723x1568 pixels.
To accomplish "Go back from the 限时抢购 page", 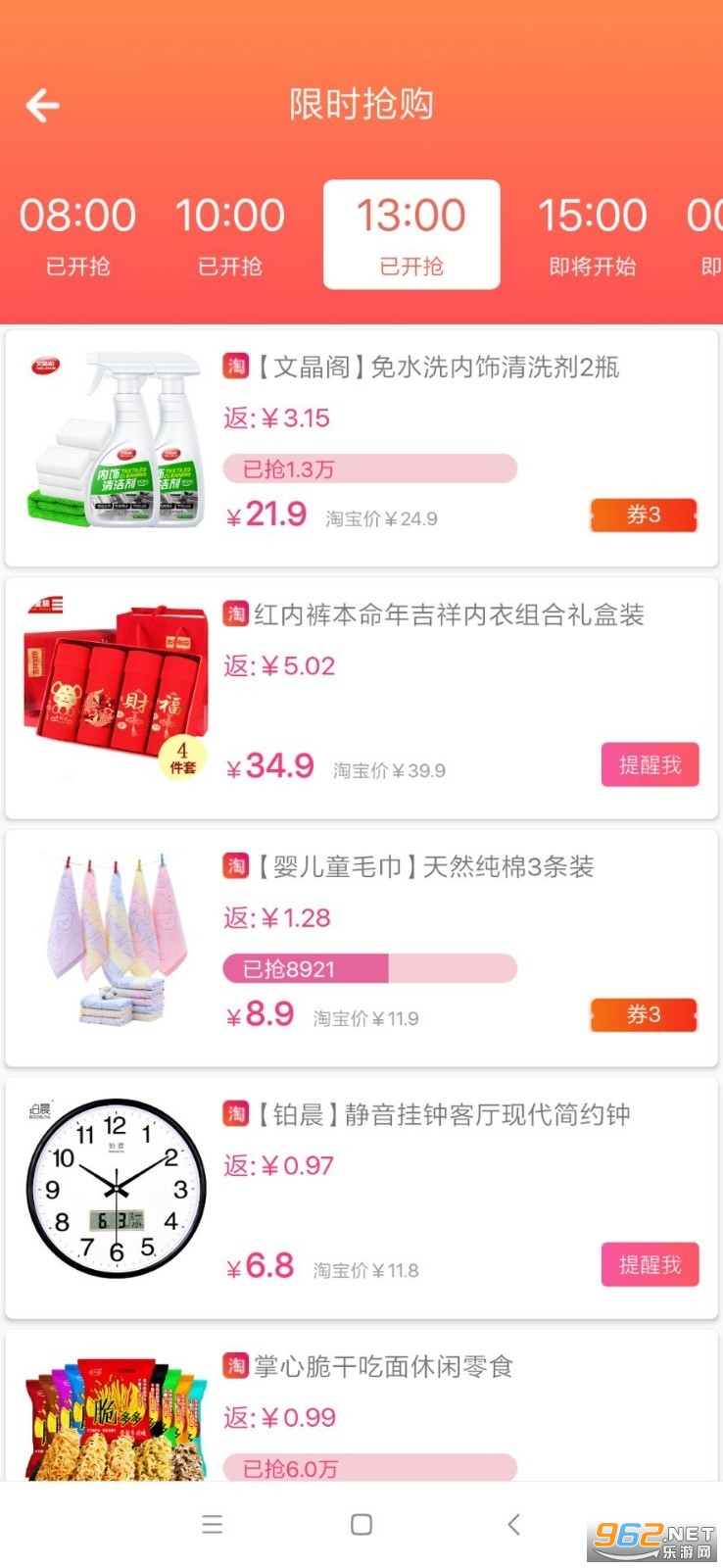I will coord(43,105).
